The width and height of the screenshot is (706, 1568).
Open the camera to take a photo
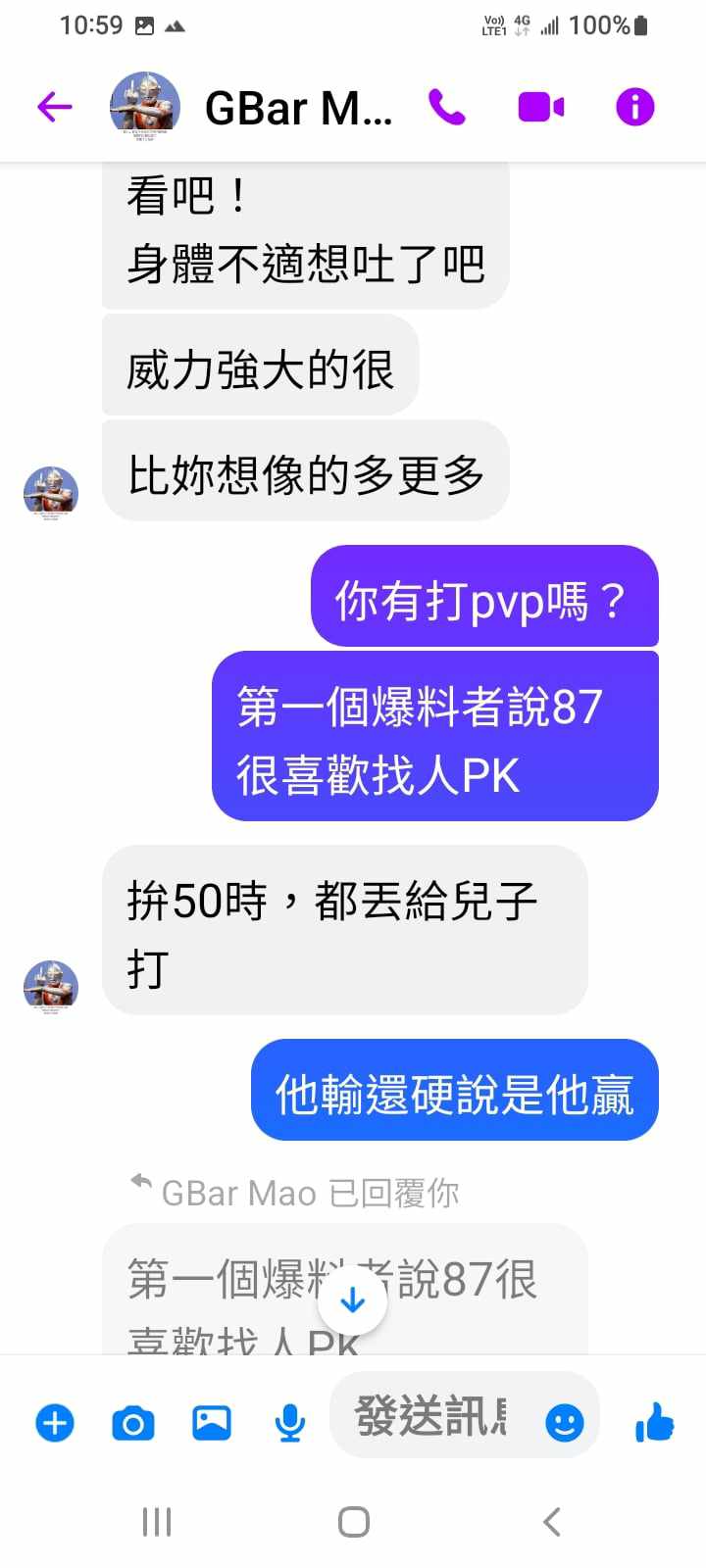(x=133, y=1422)
